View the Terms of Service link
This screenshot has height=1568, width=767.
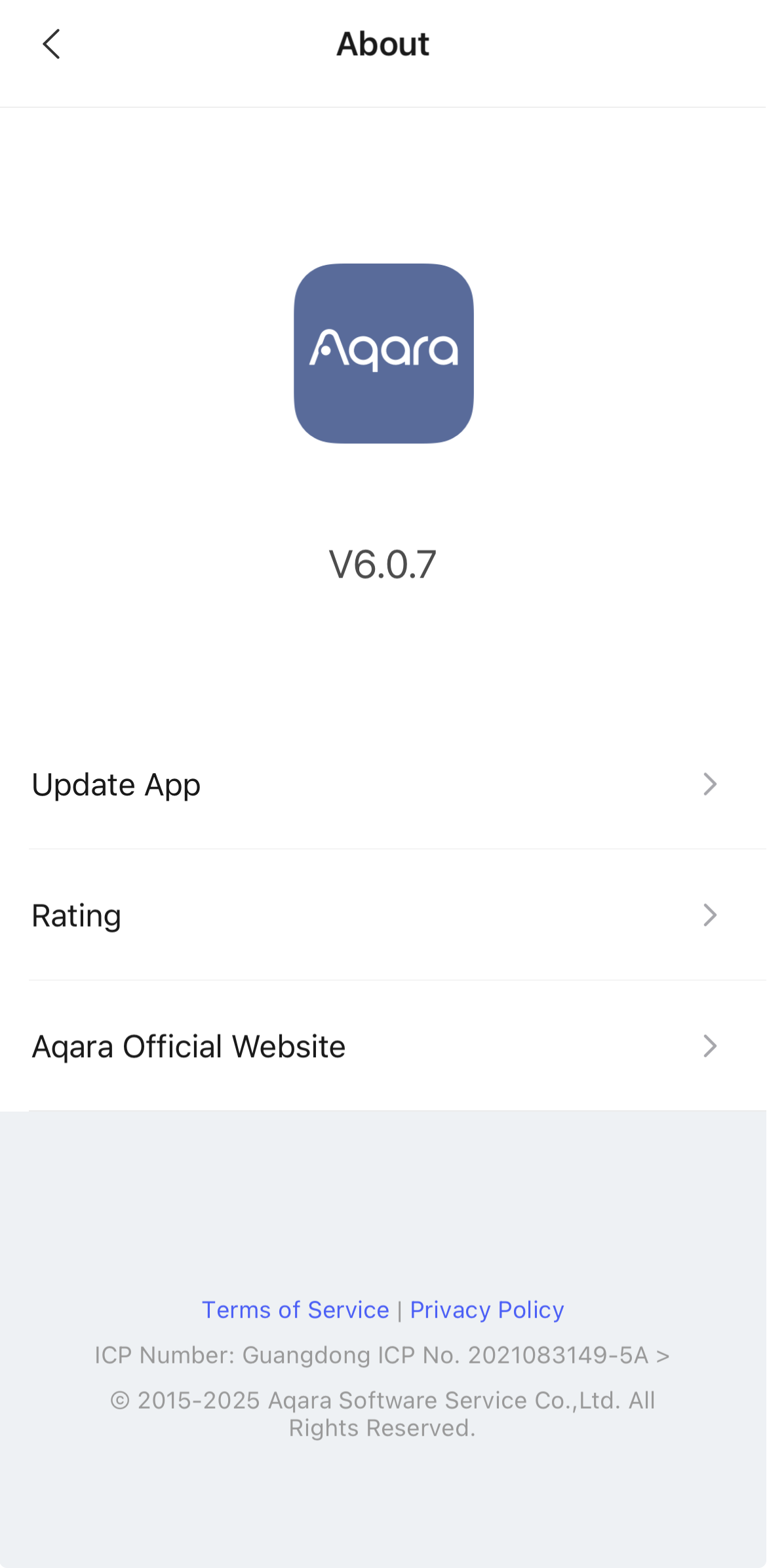[x=295, y=1310]
